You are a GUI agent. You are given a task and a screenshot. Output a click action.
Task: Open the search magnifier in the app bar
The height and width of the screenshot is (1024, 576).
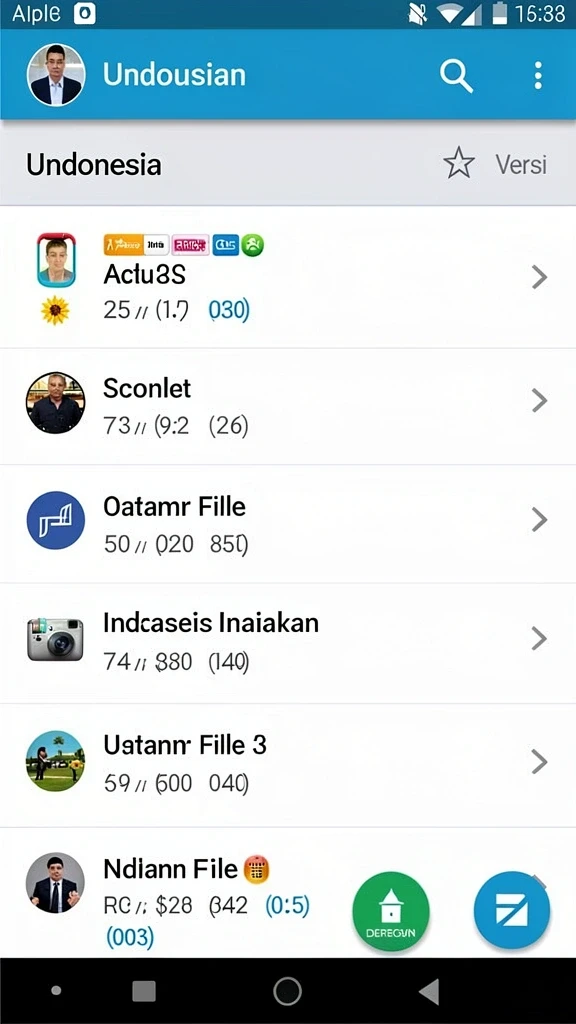456,76
